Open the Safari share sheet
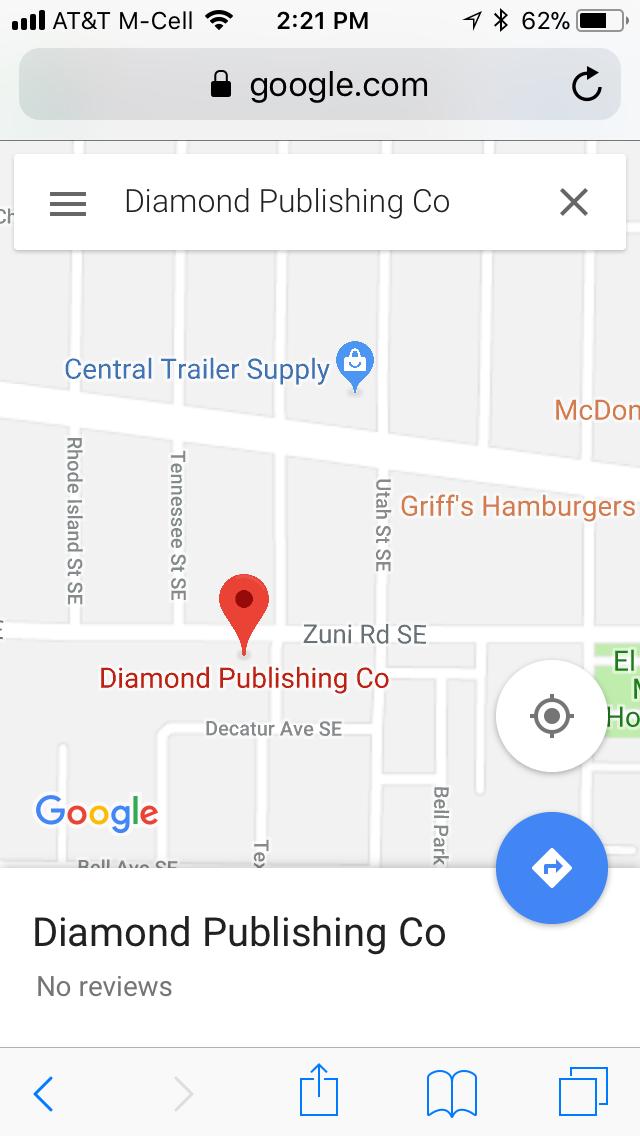Image resolution: width=640 pixels, height=1136 pixels. pyautogui.click(x=320, y=1091)
